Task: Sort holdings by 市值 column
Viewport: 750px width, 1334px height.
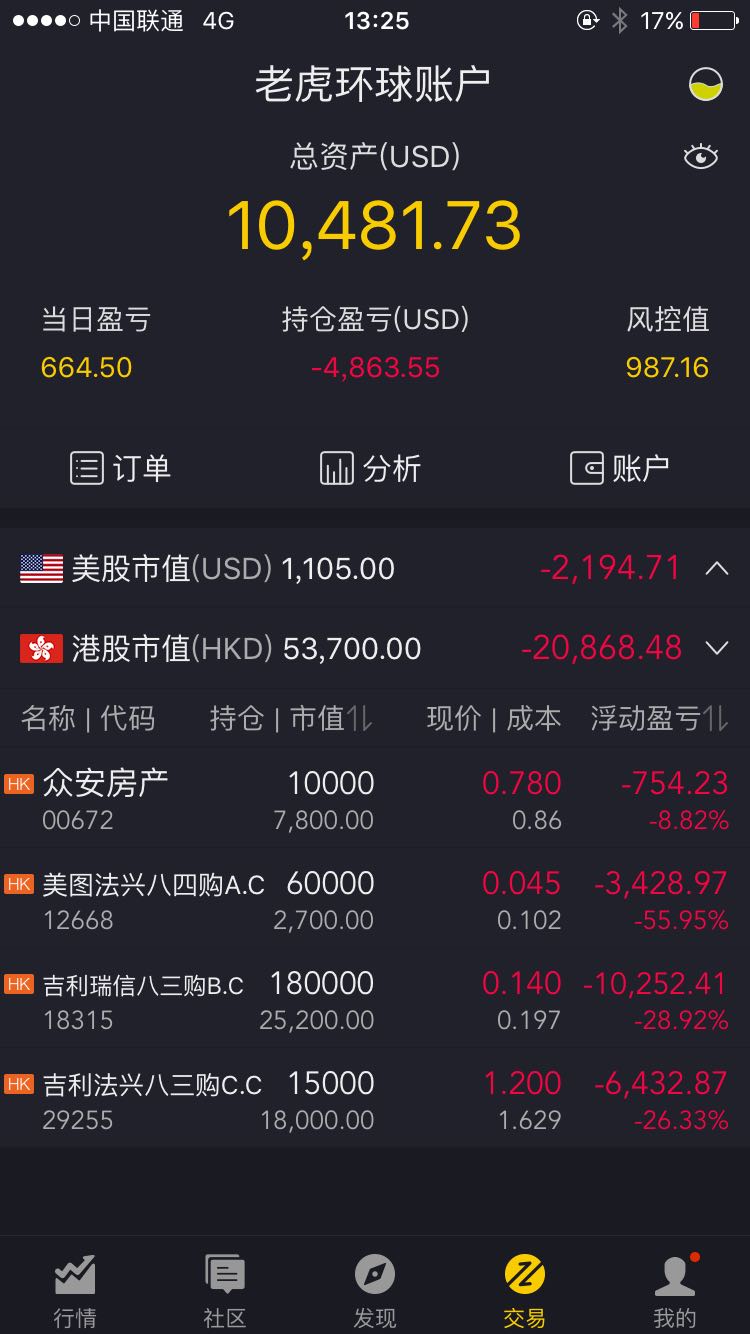Action: (331, 718)
